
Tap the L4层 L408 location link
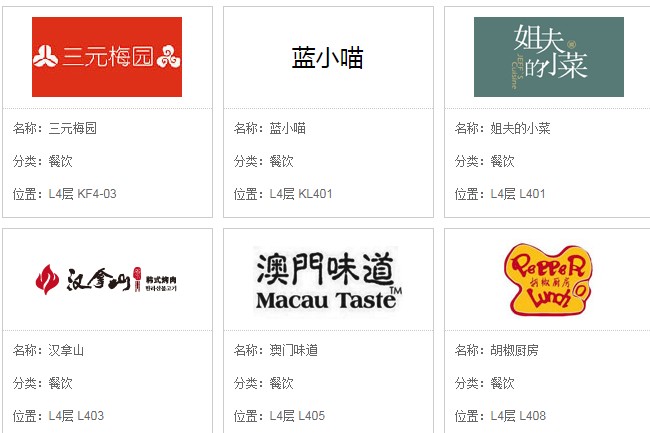click(518, 416)
